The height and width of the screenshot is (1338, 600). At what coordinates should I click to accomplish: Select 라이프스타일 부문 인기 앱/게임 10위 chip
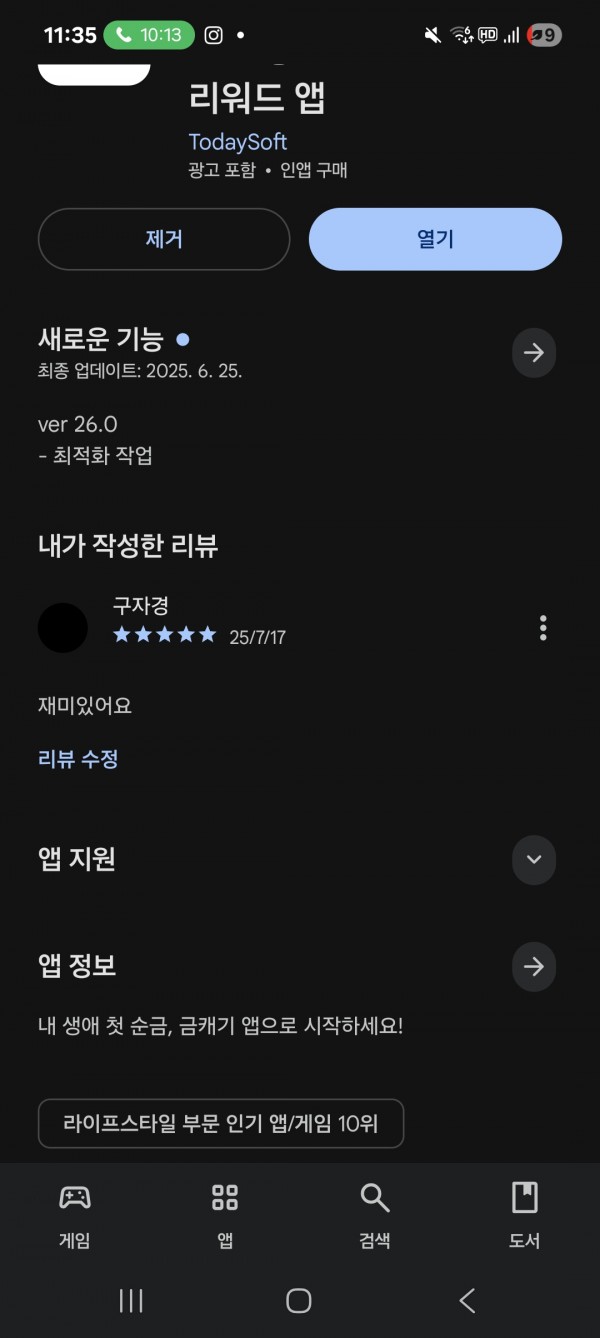(x=221, y=1123)
